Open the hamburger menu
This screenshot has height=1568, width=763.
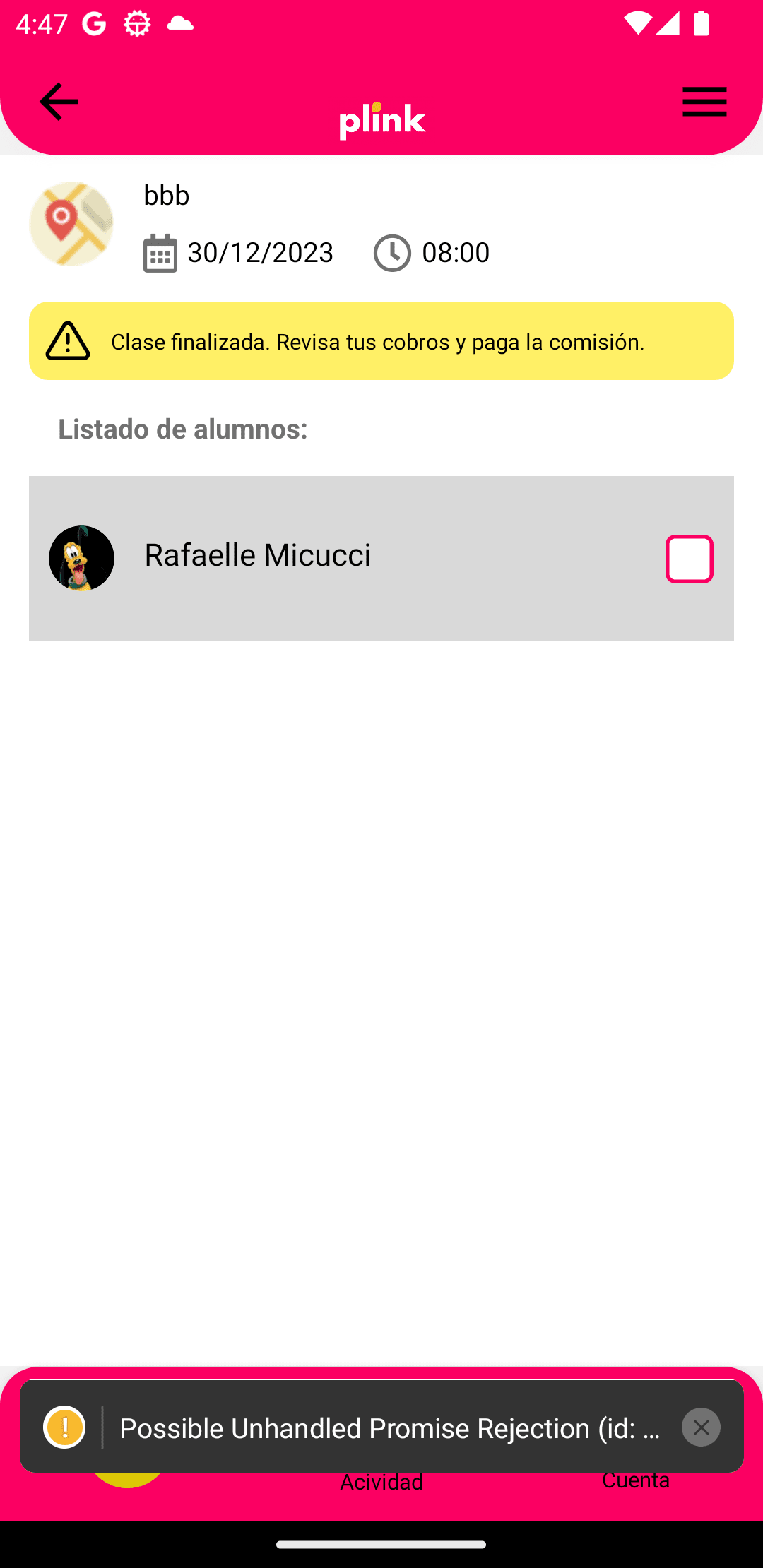pos(704,102)
